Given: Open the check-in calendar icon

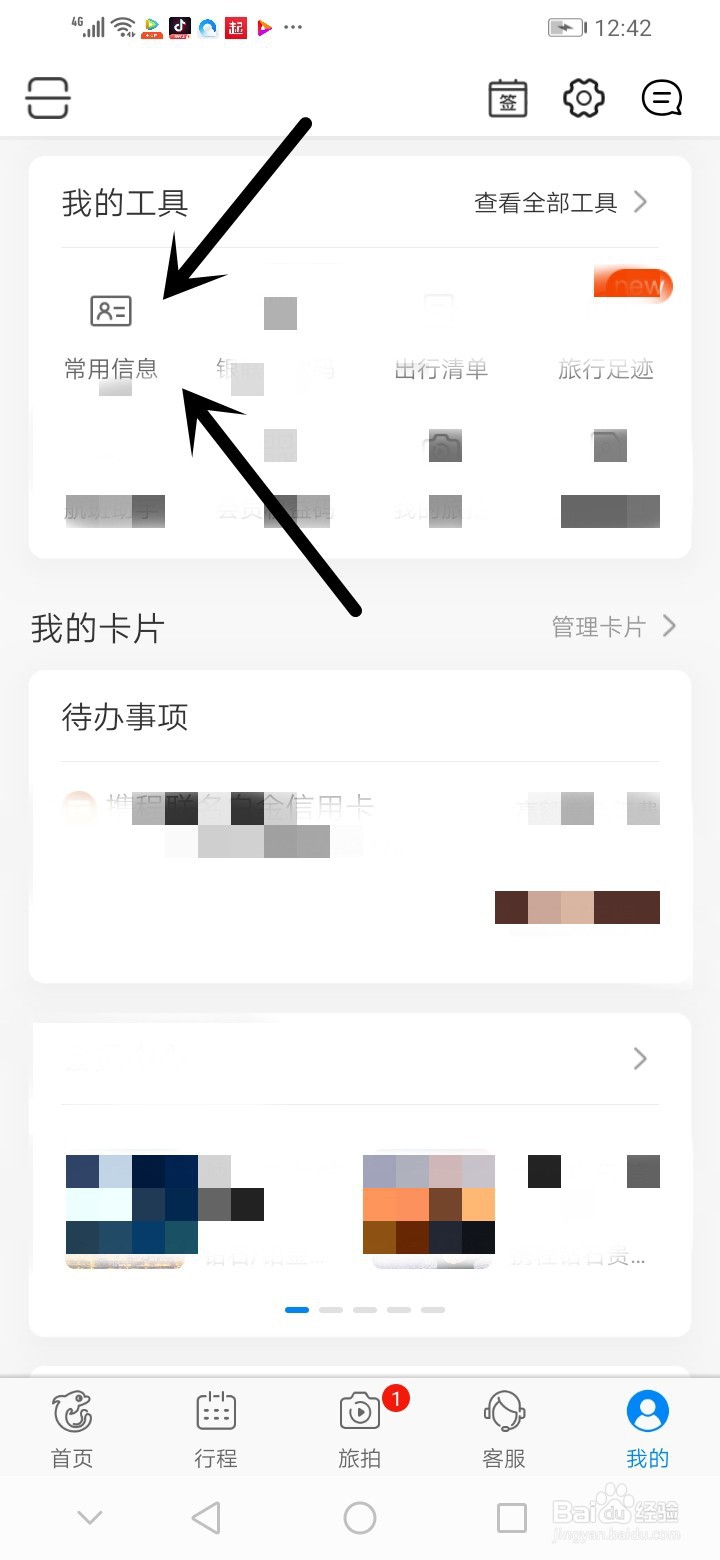Looking at the screenshot, I should pyautogui.click(x=507, y=98).
